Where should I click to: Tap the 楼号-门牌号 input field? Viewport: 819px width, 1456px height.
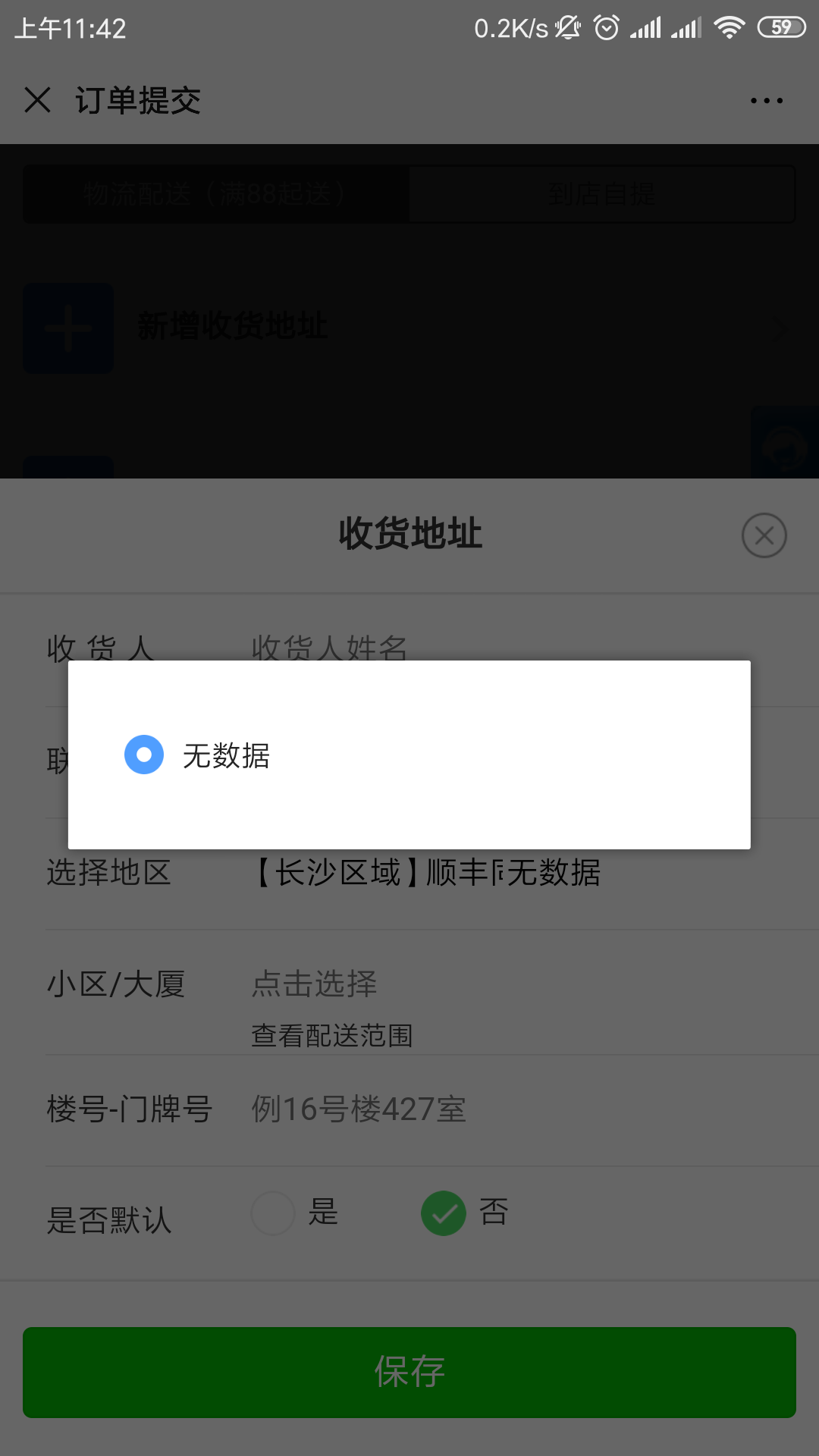click(523, 1109)
